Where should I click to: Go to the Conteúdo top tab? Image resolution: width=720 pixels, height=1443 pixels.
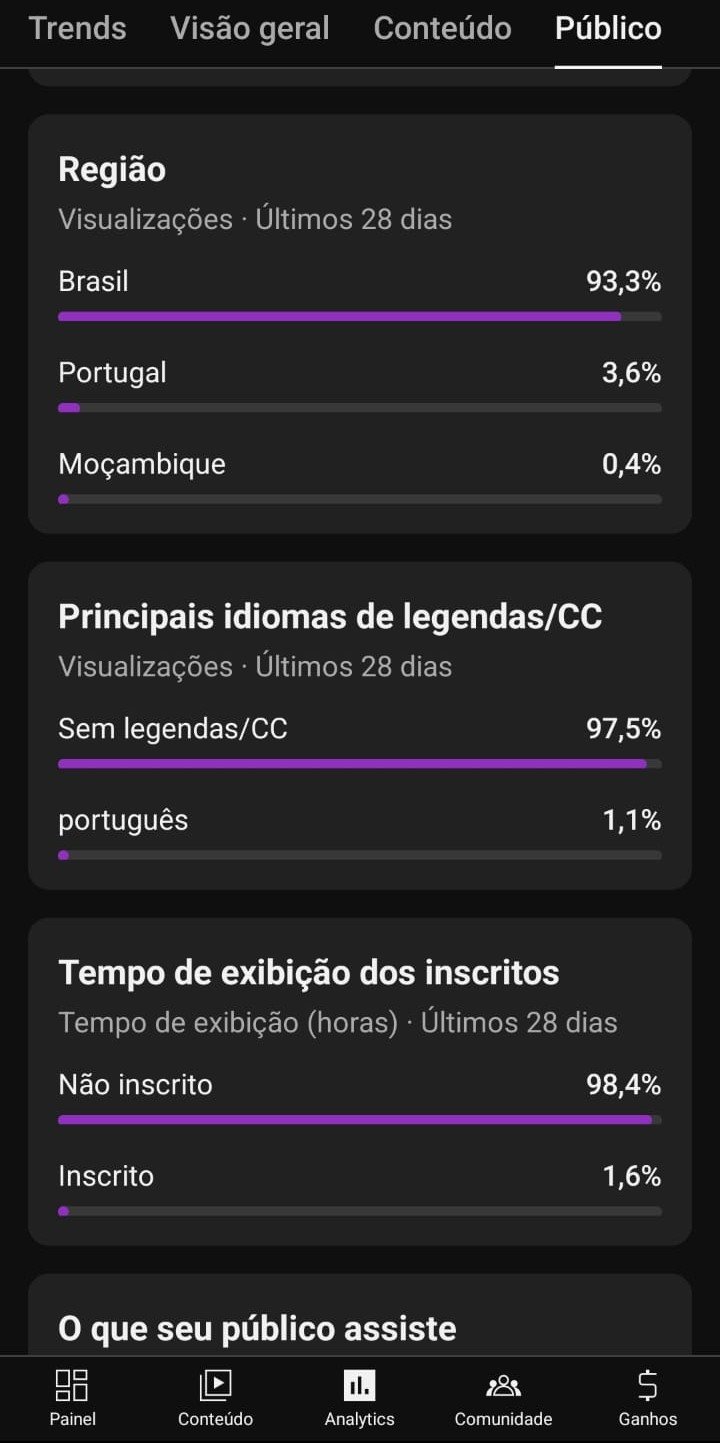pyautogui.click(x=442, y=29)
